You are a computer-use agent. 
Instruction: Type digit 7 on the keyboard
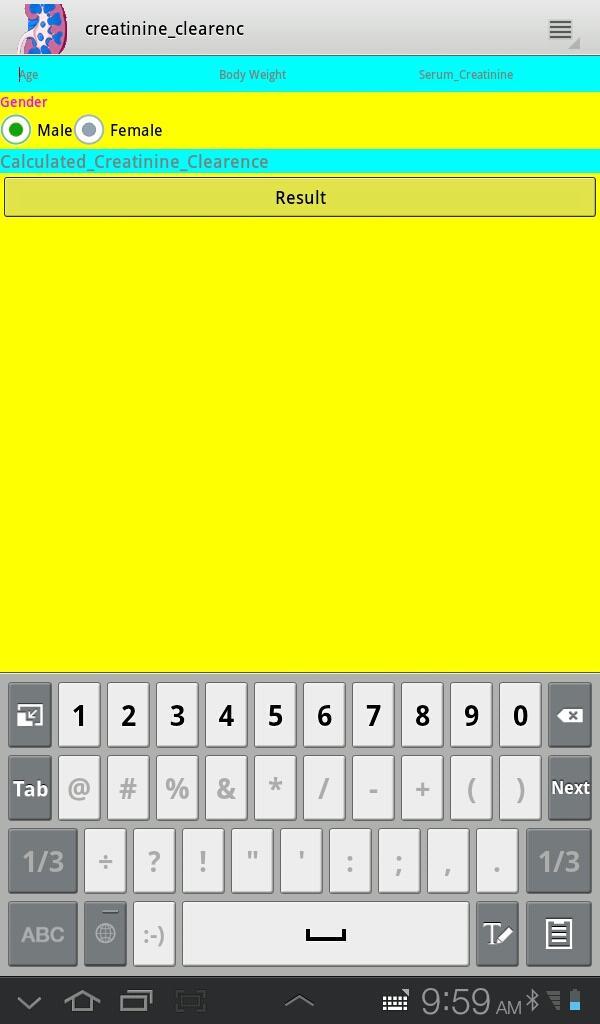(373, 715)
